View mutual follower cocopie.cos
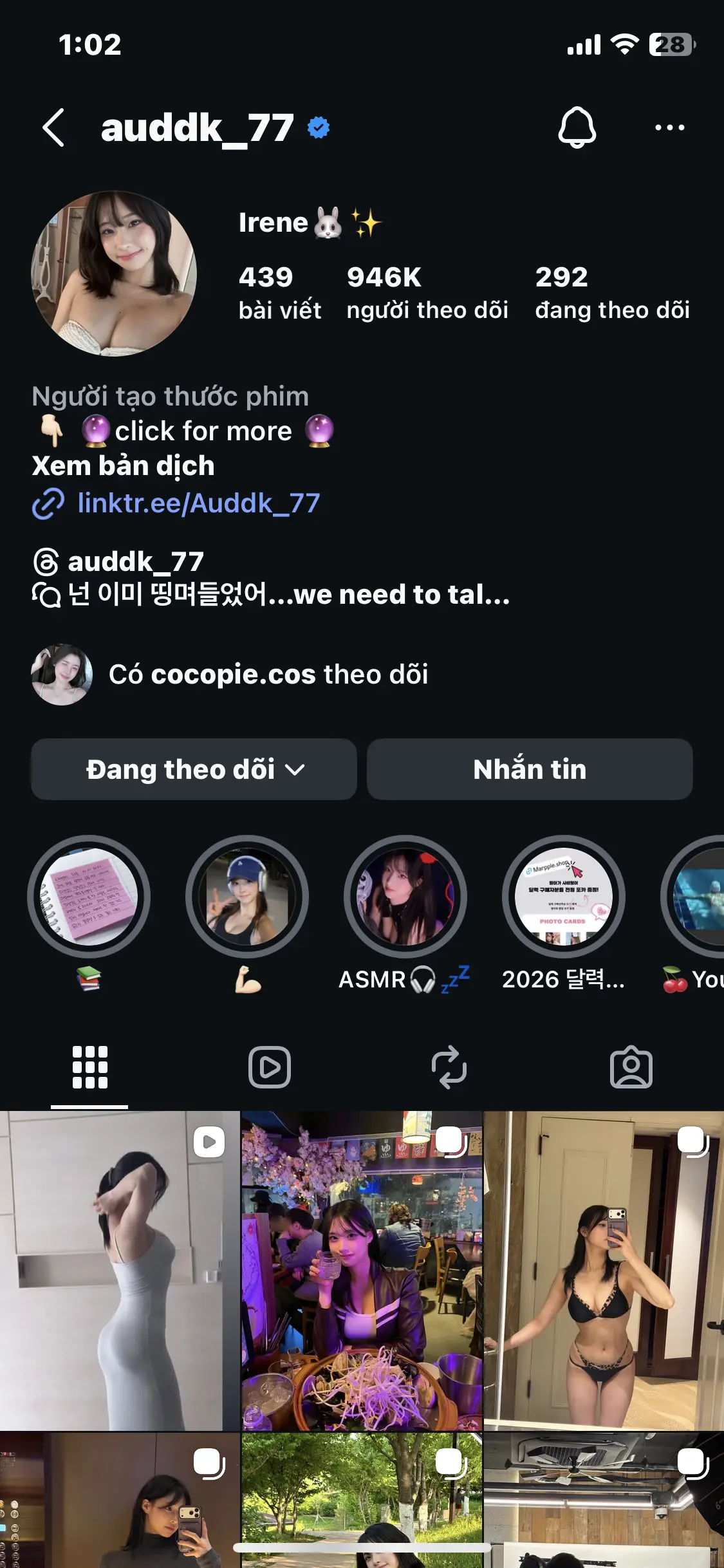 [268, 675]
